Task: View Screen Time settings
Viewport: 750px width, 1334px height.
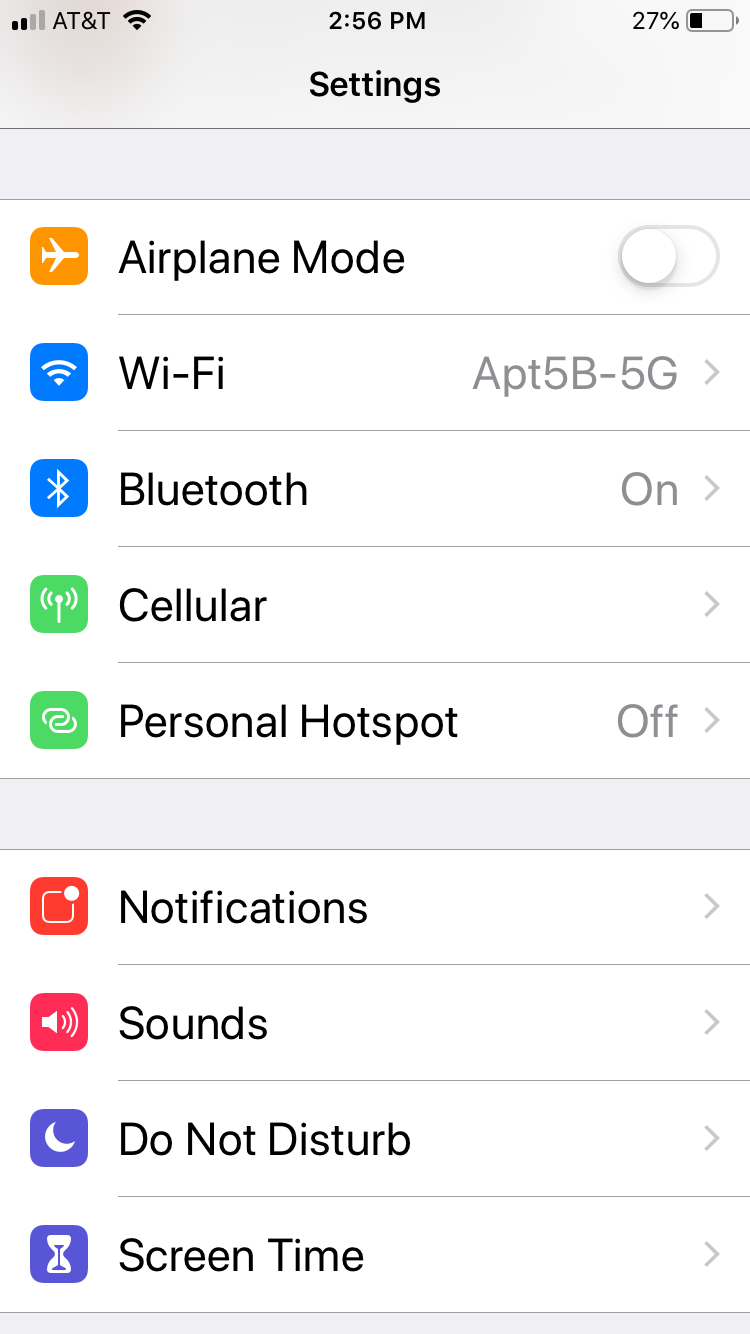Action: coord(375,1255)
